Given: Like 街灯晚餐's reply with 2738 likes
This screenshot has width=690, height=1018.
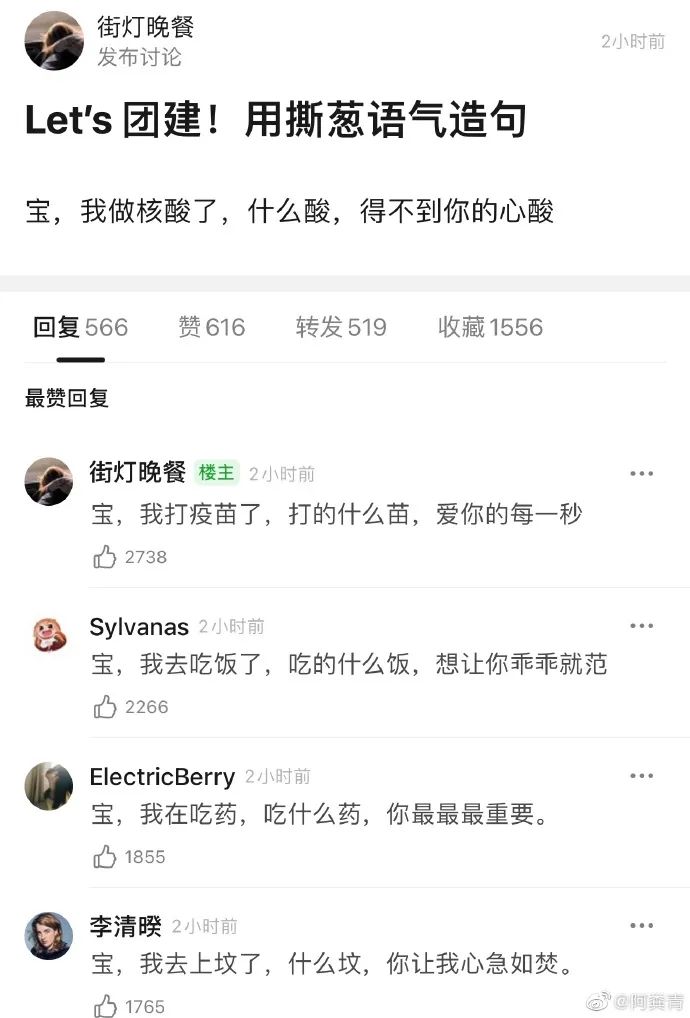Looking at the screenshot, I should click(x=105, y=557).
